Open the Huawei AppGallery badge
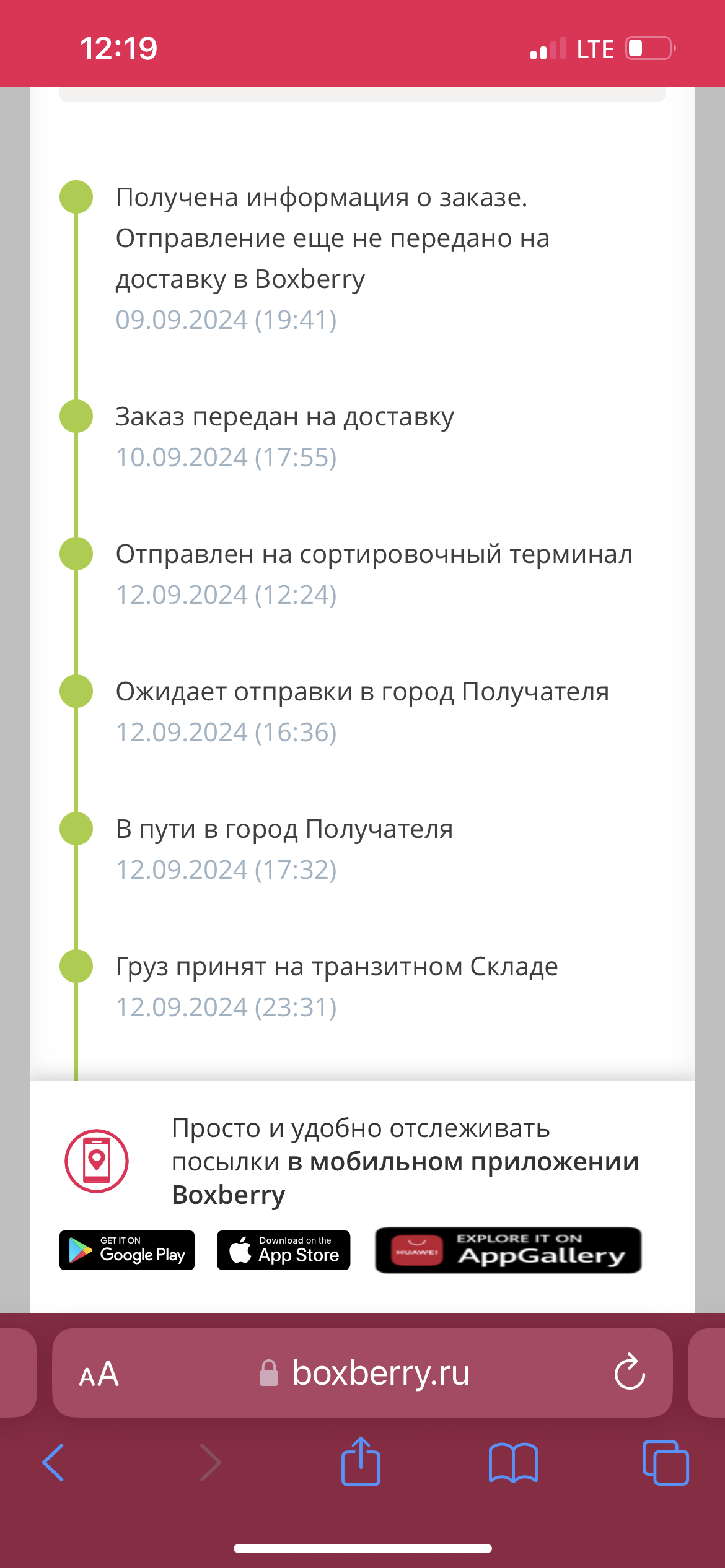The height and width of the screenshot is (1568, 725). [508, 1250]
